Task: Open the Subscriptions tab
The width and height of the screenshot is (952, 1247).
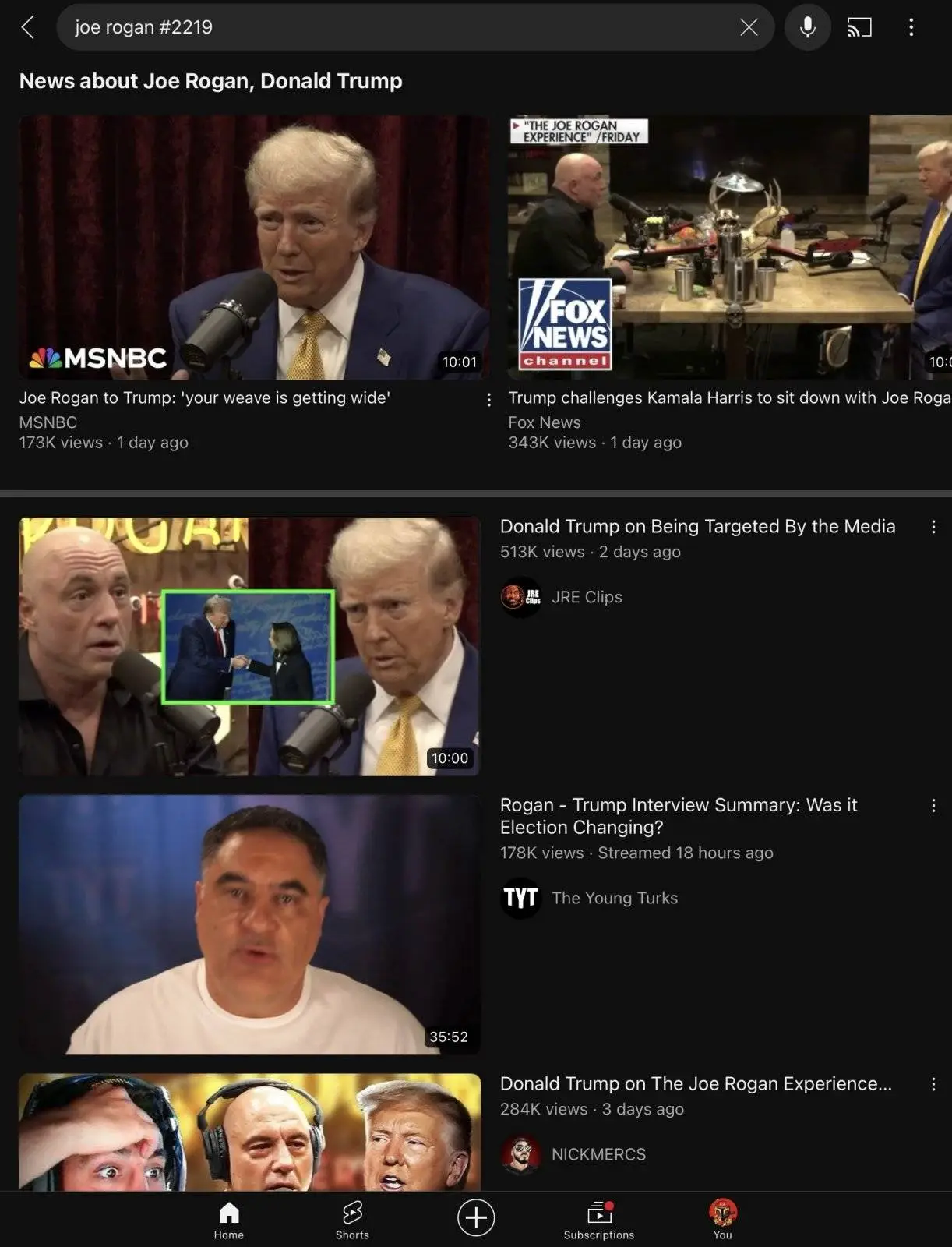Action: tap(598, 1220)
